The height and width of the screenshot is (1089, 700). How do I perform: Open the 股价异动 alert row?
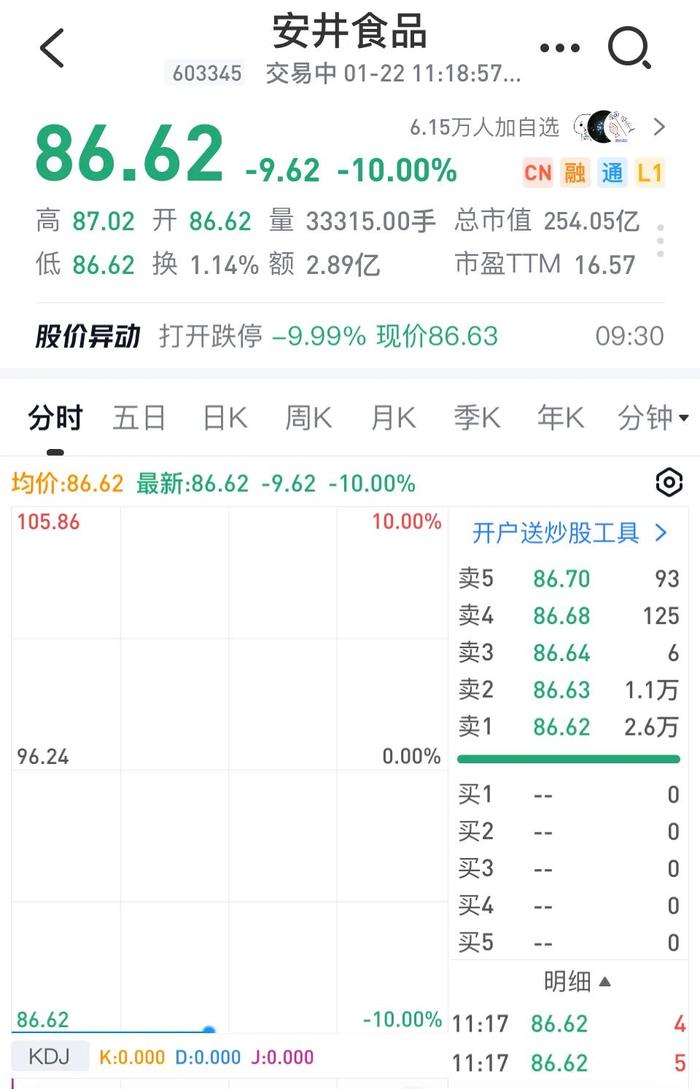350,336
